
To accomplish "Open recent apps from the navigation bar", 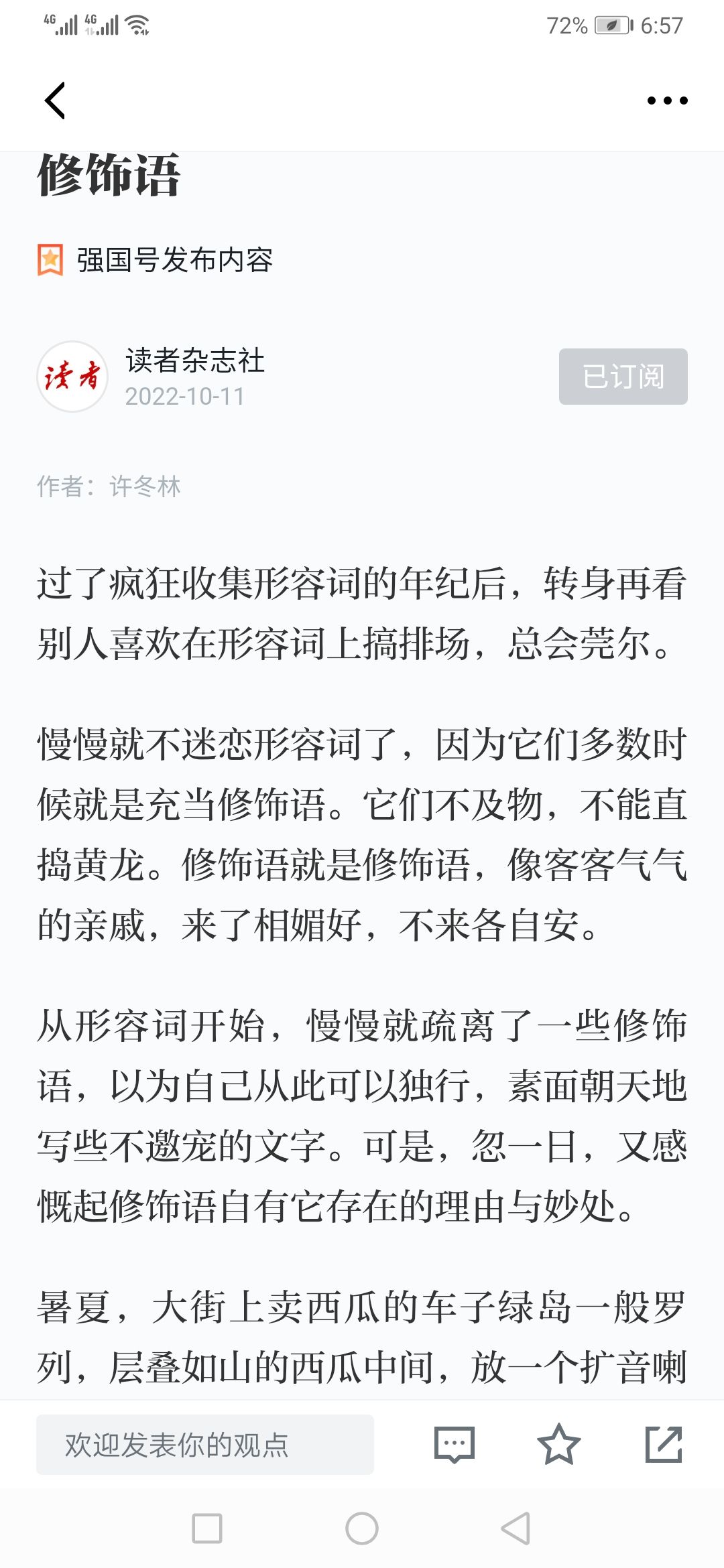I will tap(207, 1528).
